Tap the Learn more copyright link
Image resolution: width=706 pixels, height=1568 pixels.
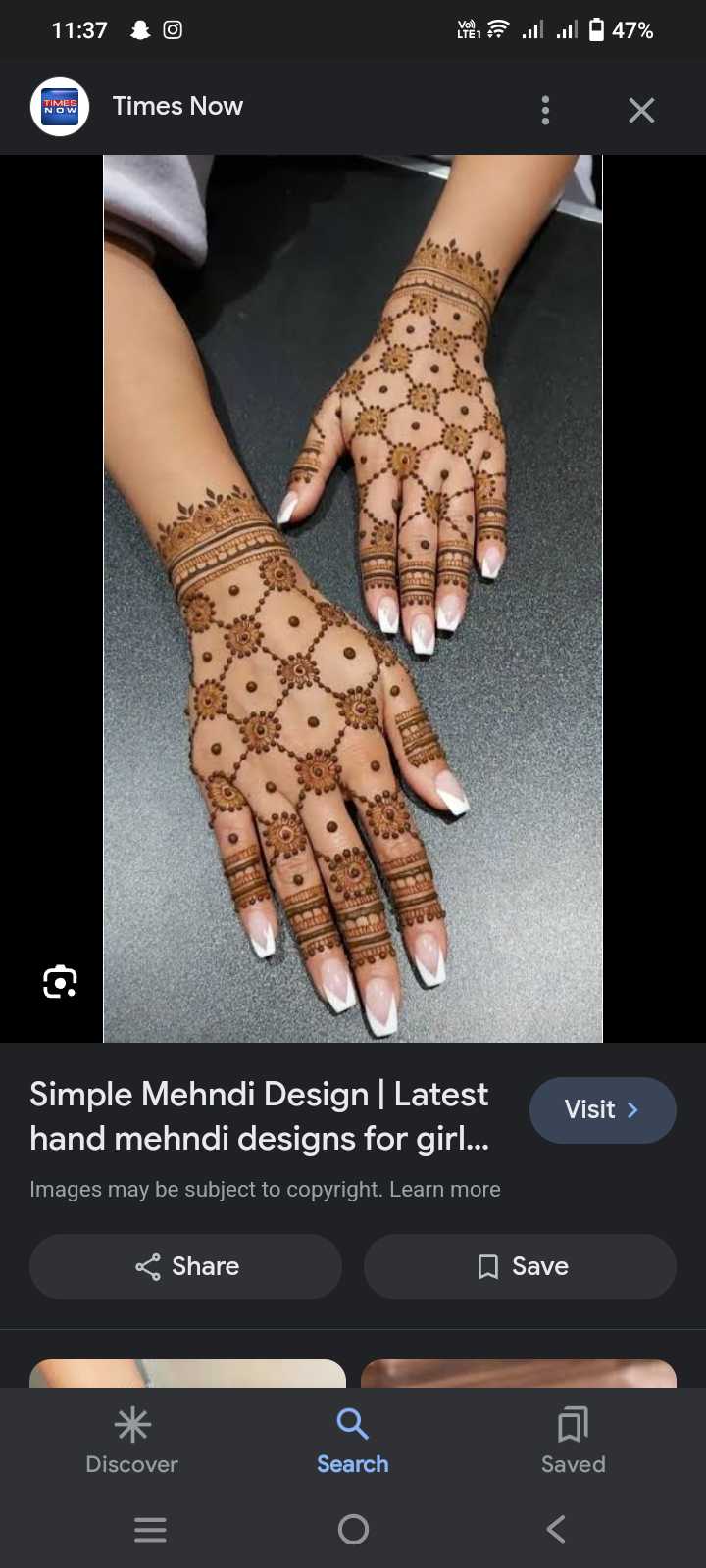(x=445, y=1189)
